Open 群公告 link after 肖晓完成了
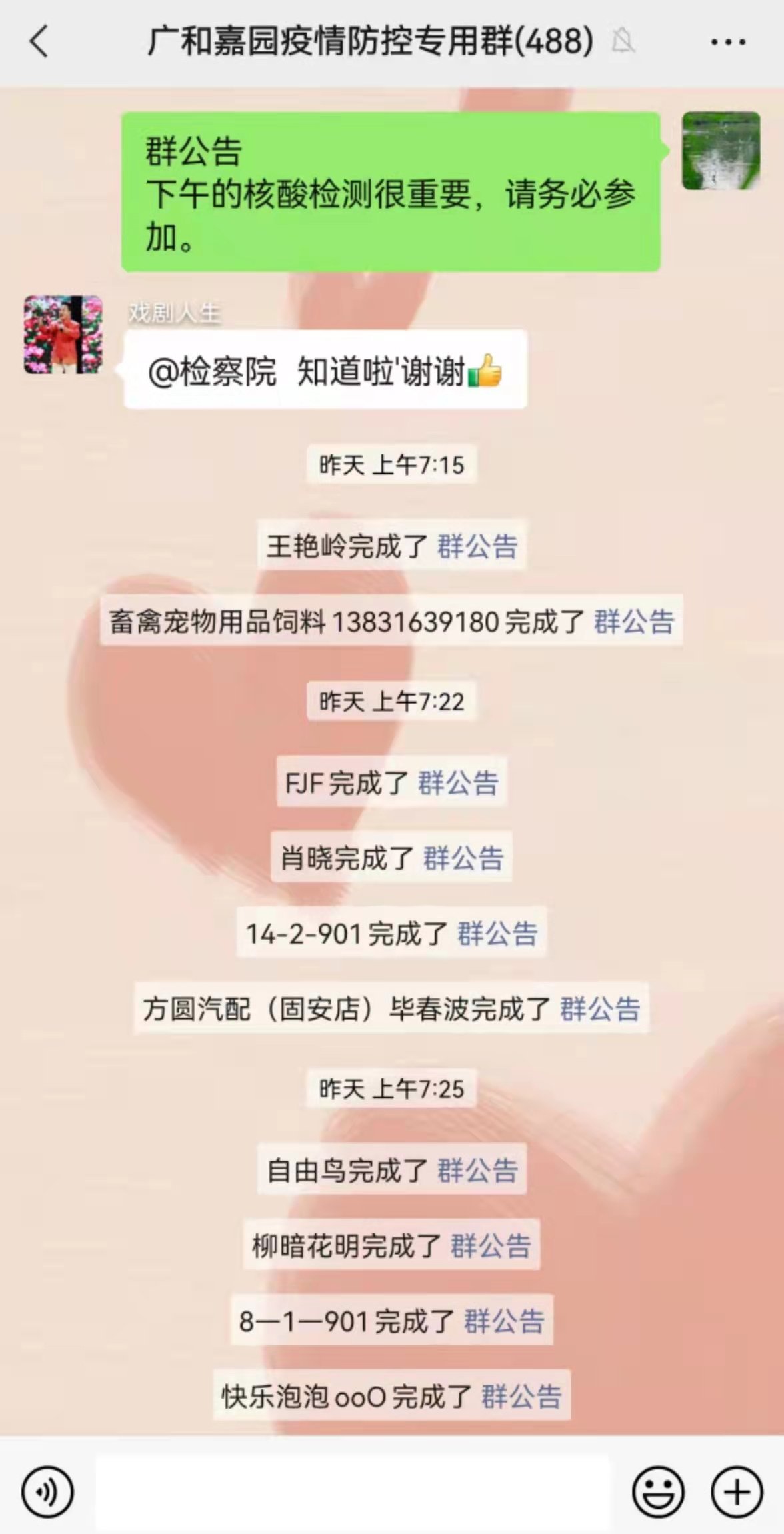This screenshot has width=784, height=1534. click(x=463, y=858)
